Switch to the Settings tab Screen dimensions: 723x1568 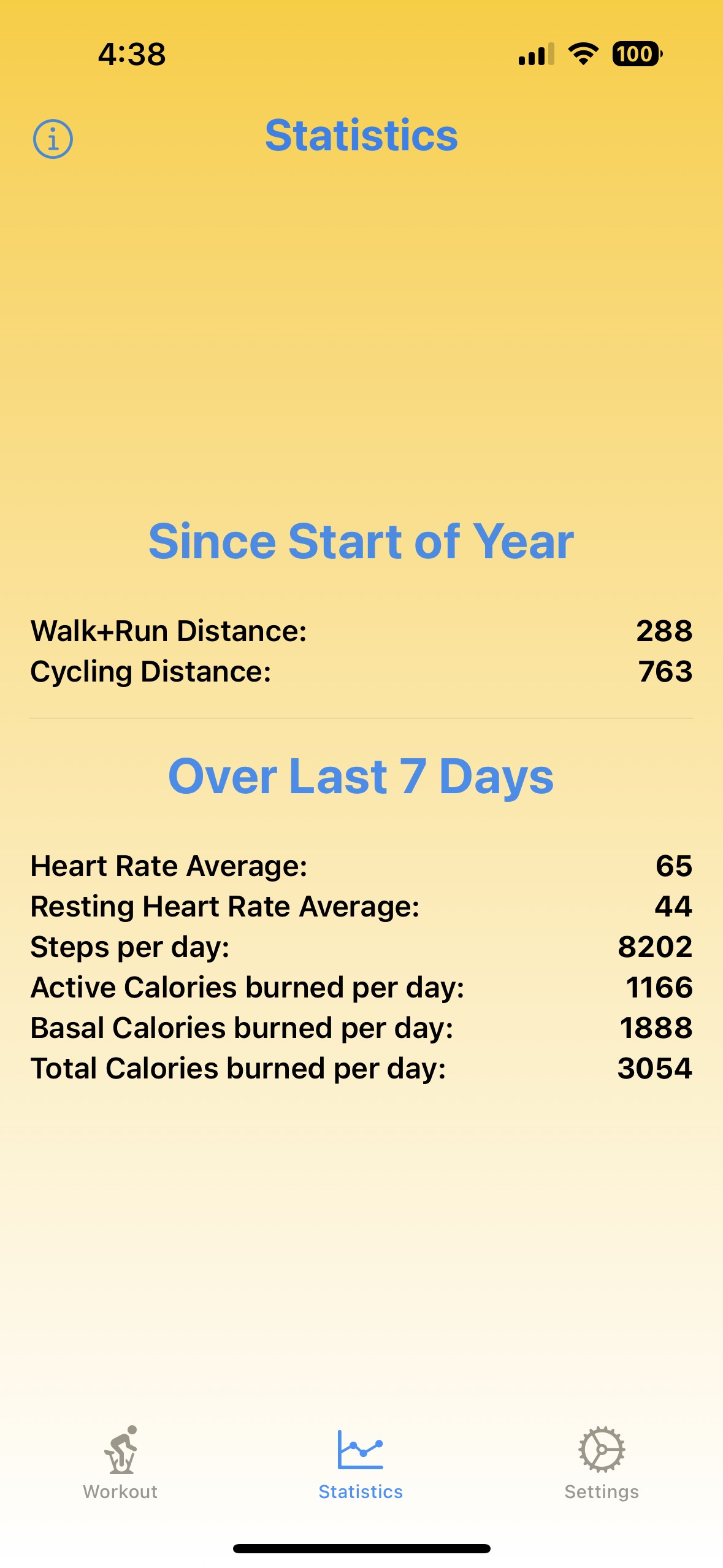pyautogui.click(x=601, y=1472)
